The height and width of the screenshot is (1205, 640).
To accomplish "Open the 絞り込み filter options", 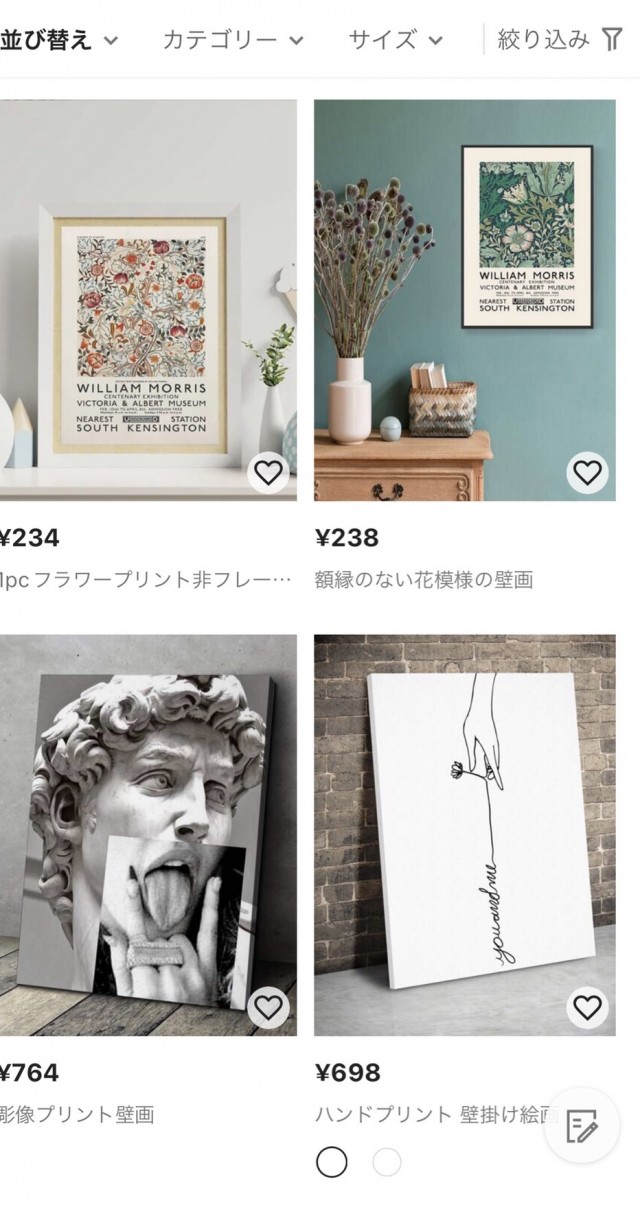I will 558,40.
